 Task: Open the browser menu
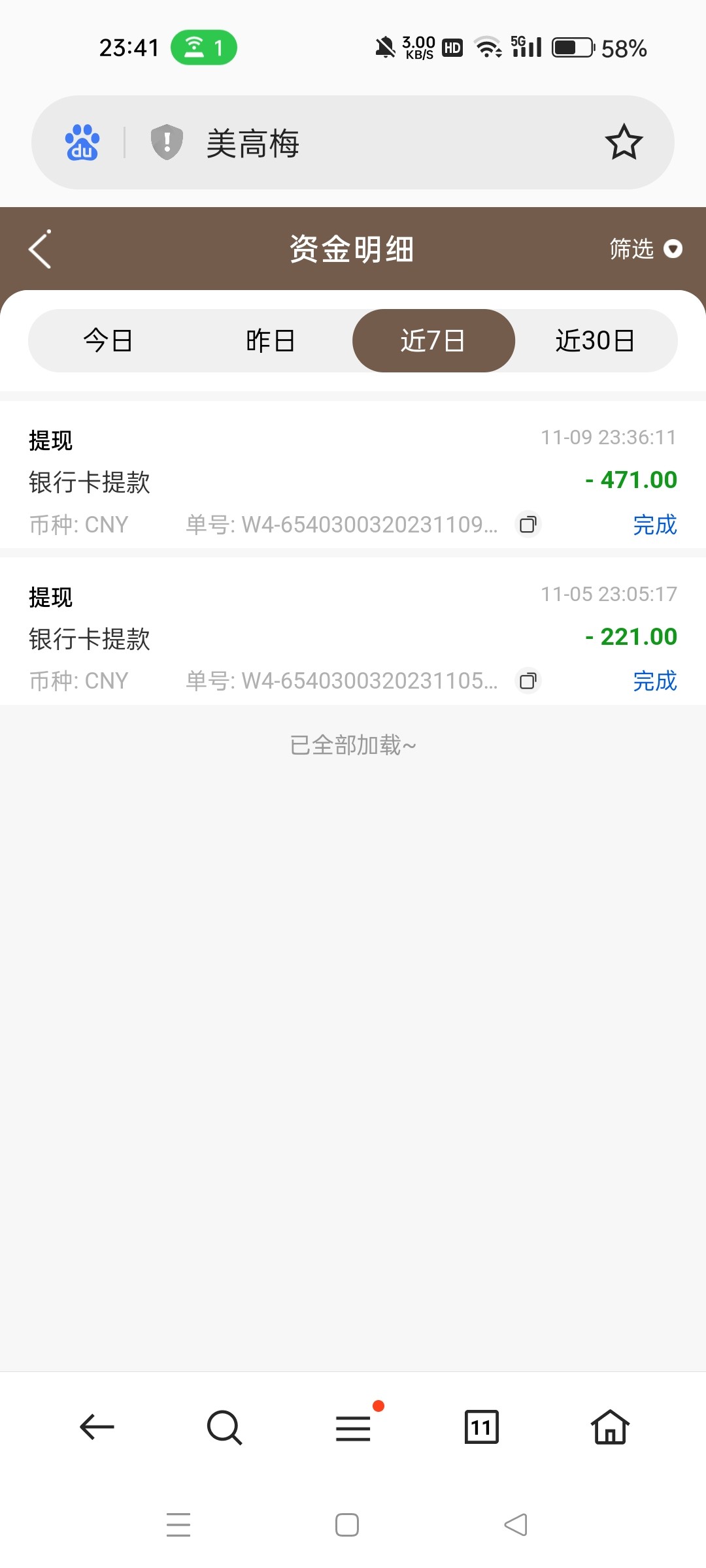353,1427
